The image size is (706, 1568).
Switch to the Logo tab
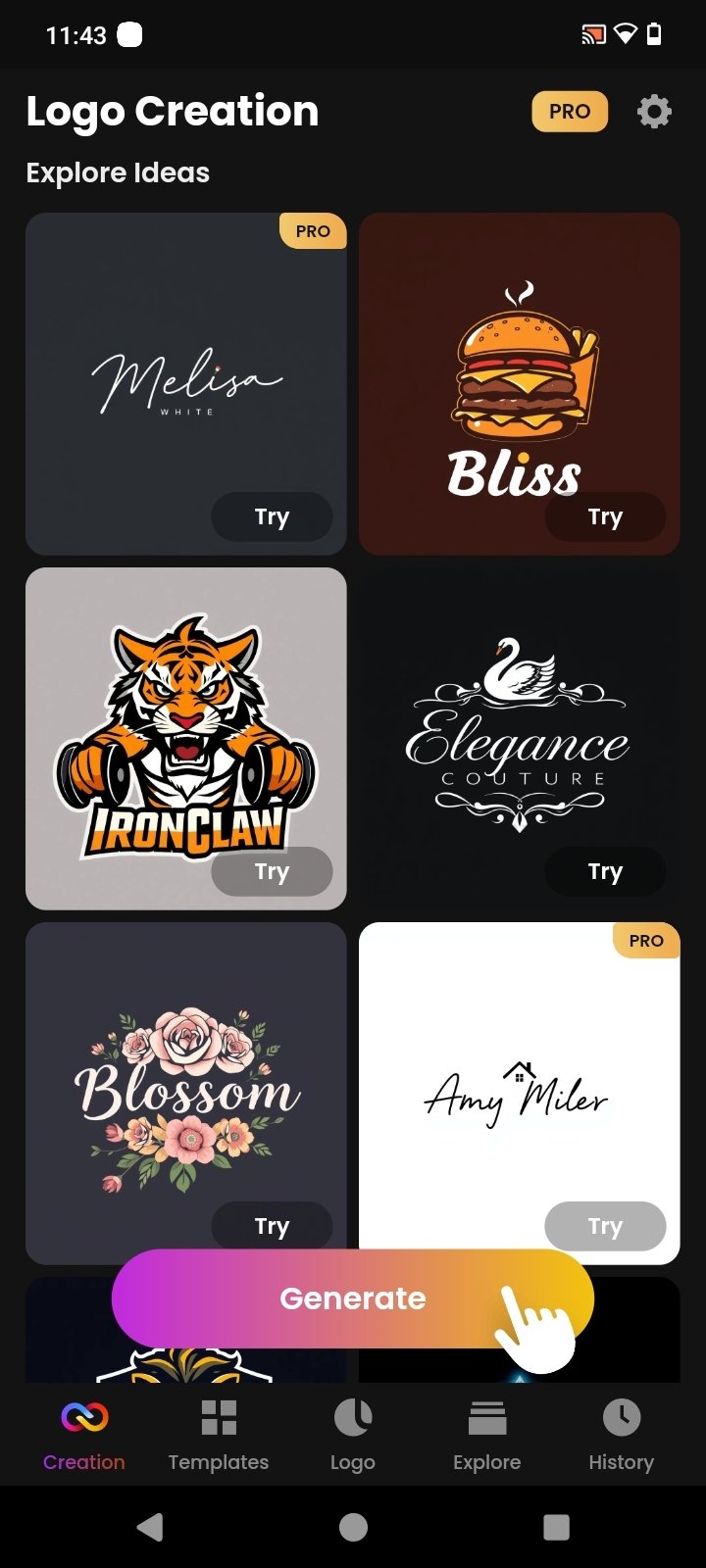tap(353, 1435)
